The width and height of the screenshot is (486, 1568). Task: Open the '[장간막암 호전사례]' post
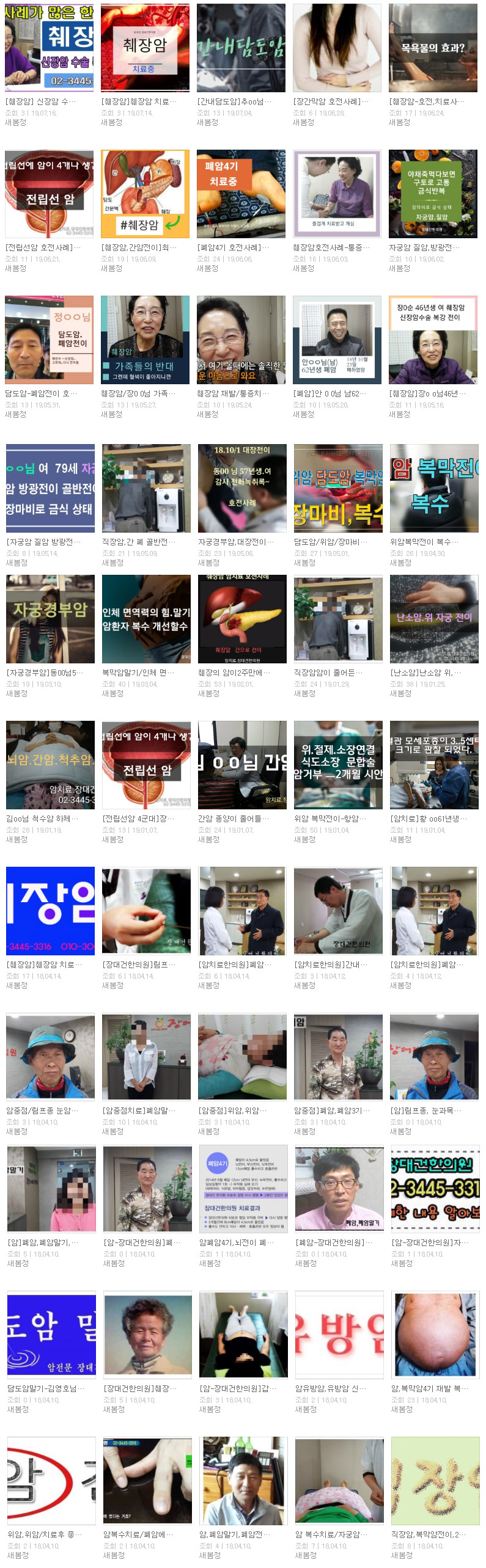[x=337, y=48]
